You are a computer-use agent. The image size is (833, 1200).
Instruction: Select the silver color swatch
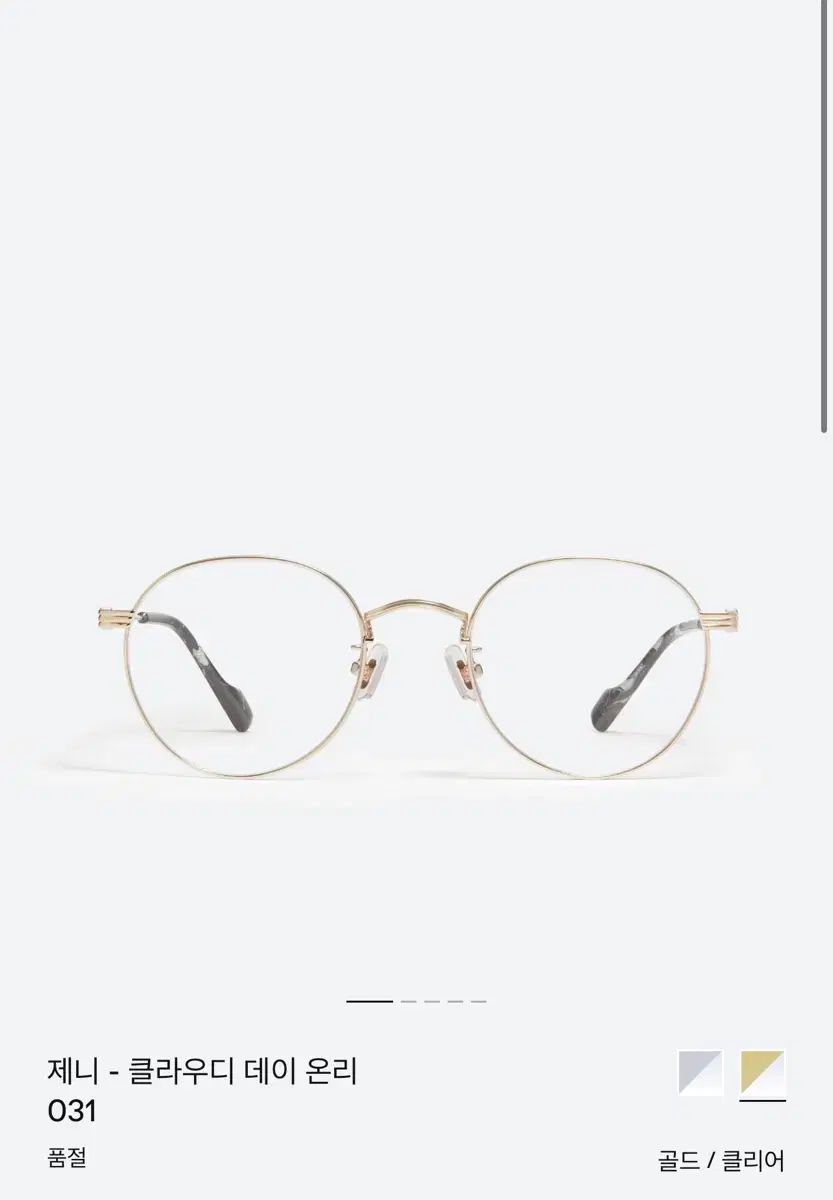tap(699, 1072)
